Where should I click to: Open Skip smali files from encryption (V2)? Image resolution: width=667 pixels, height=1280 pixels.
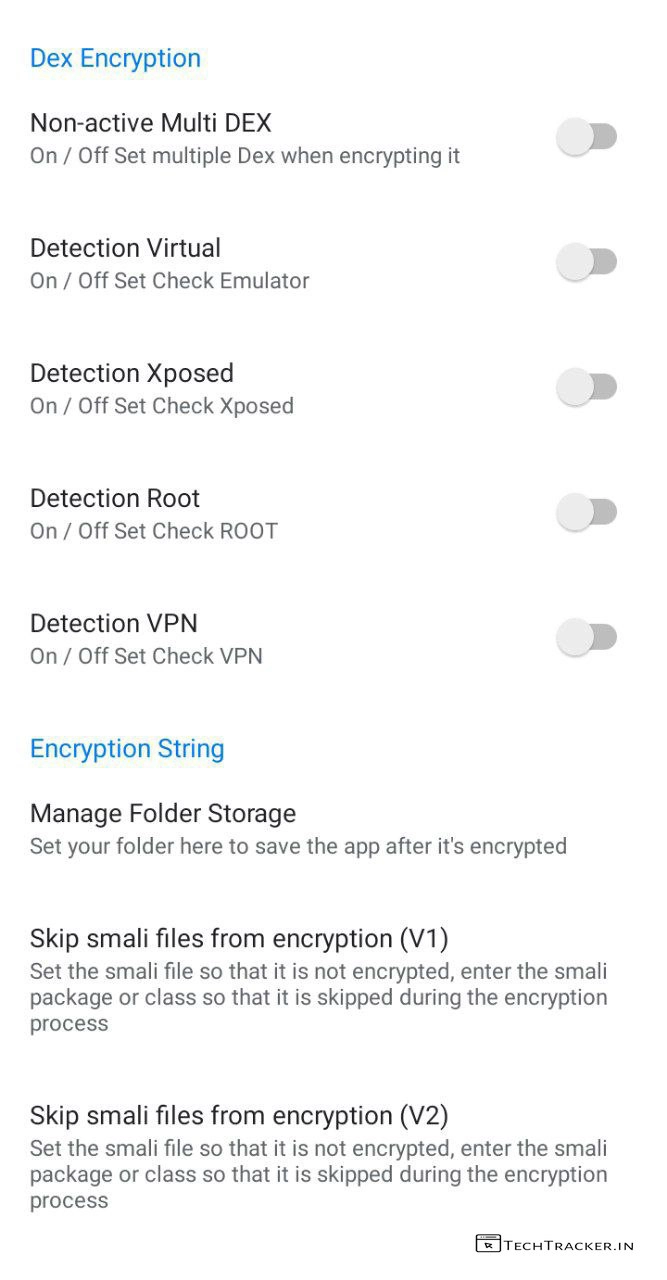point(318,1156)
